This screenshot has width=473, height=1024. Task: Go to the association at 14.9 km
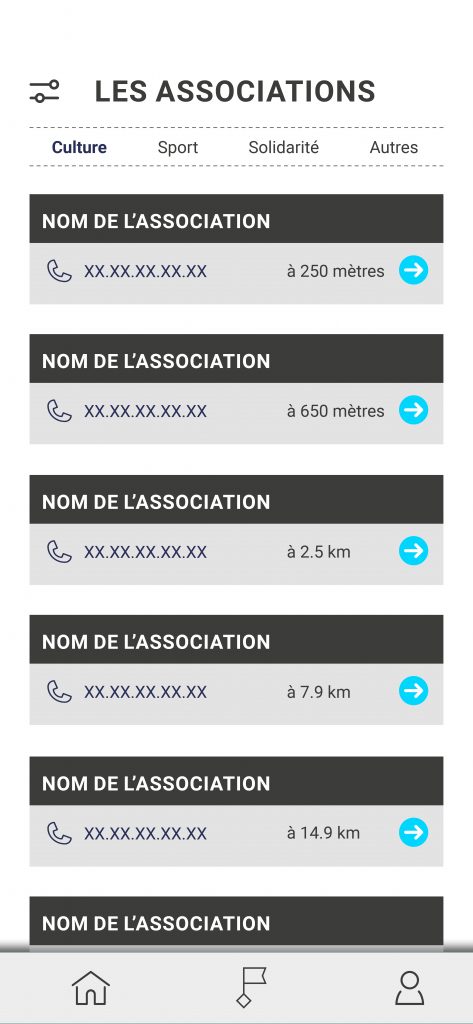414,833
